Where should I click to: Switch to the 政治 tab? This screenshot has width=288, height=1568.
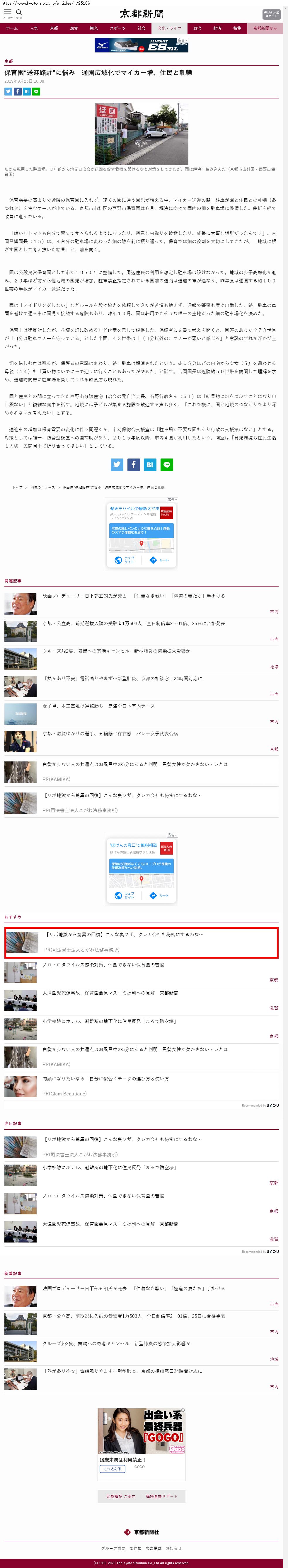197,29
